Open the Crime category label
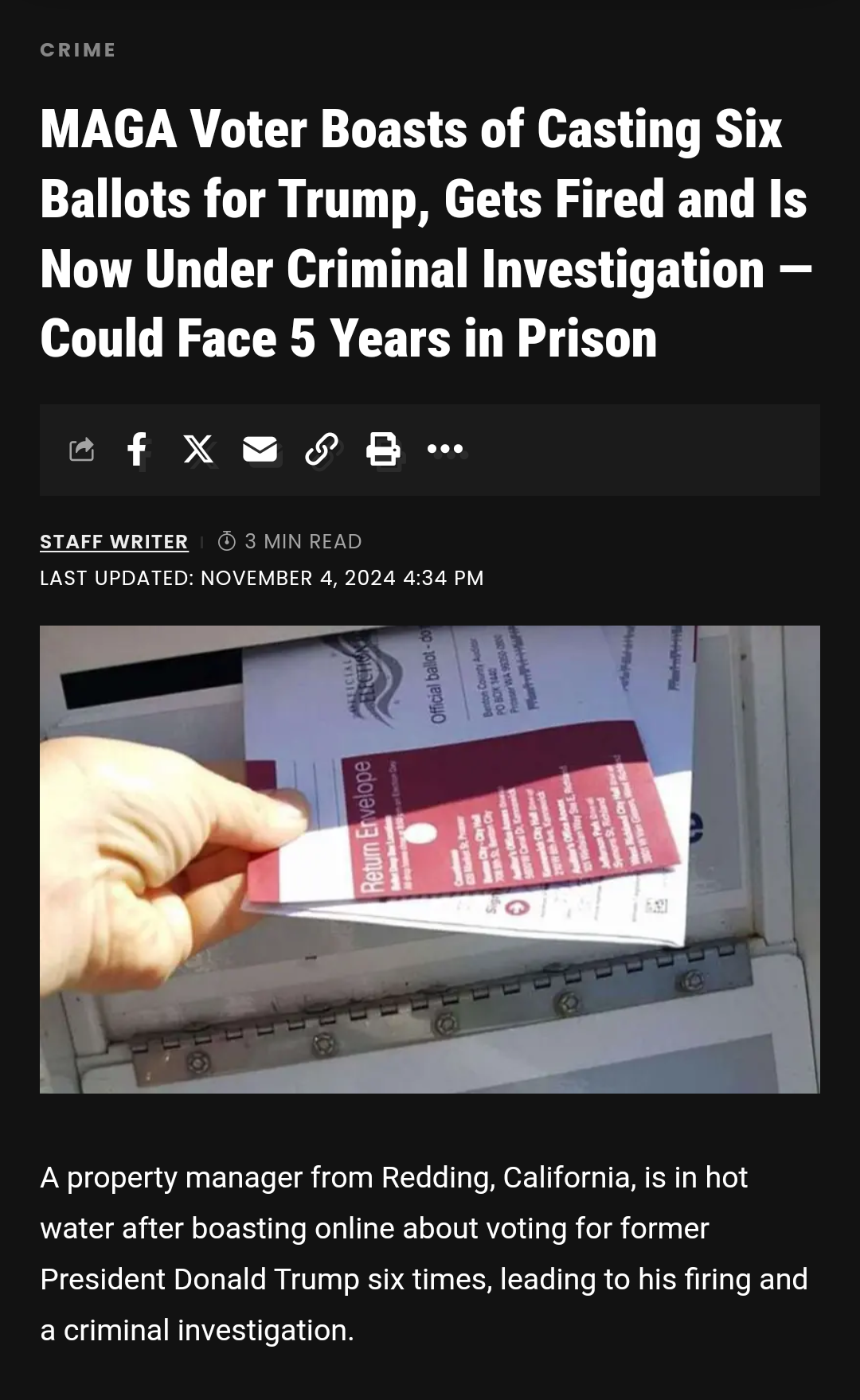 (x=78, y=50)
